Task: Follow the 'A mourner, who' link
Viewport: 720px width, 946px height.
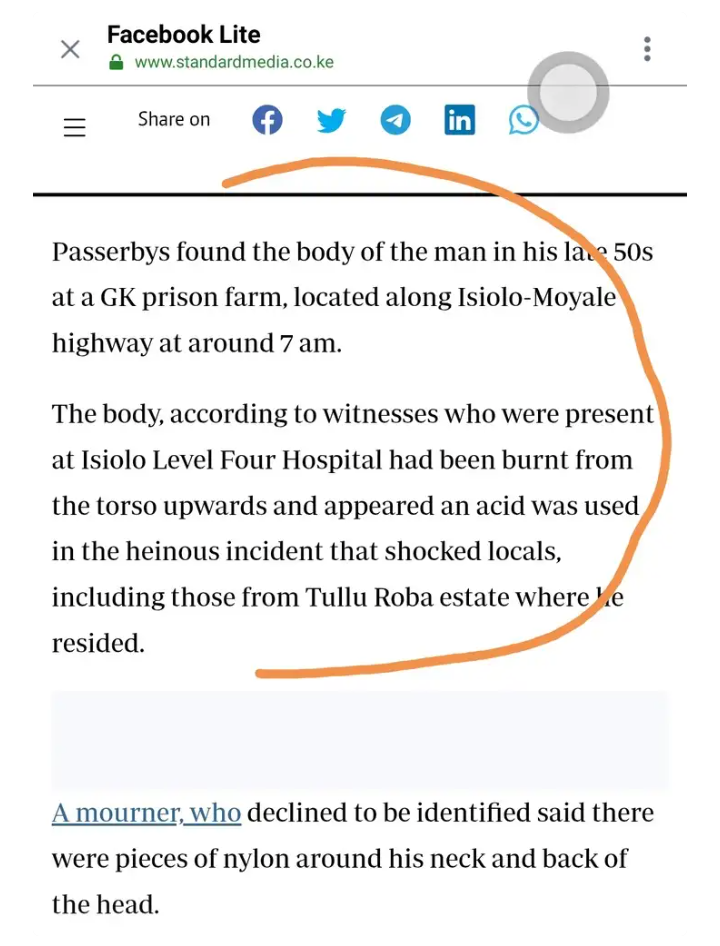Action: (146, 812)
